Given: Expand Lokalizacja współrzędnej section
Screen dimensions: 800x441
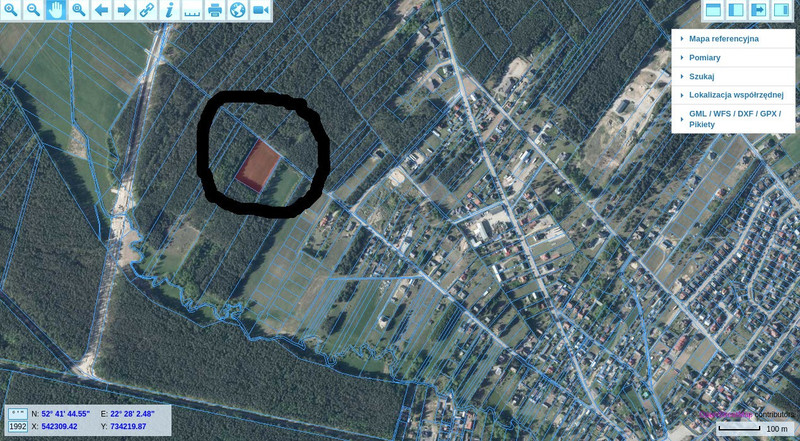Looking at the screenshot, I should [736, 94].
